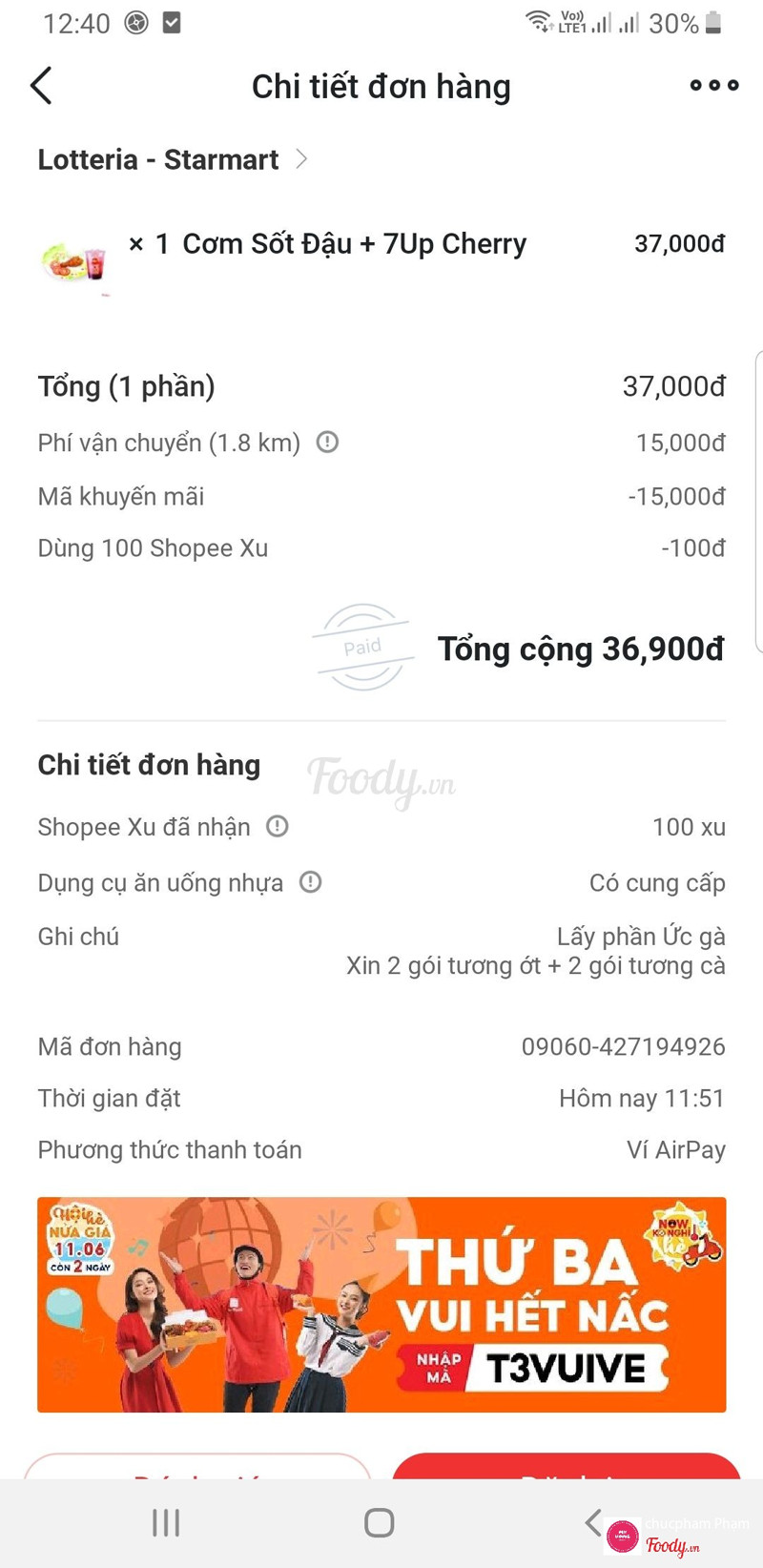This screenshot has height=1568, width=763.
Task: Show info about Dụng cụ ăn uống nhựa
Action: tap(310, 882)
